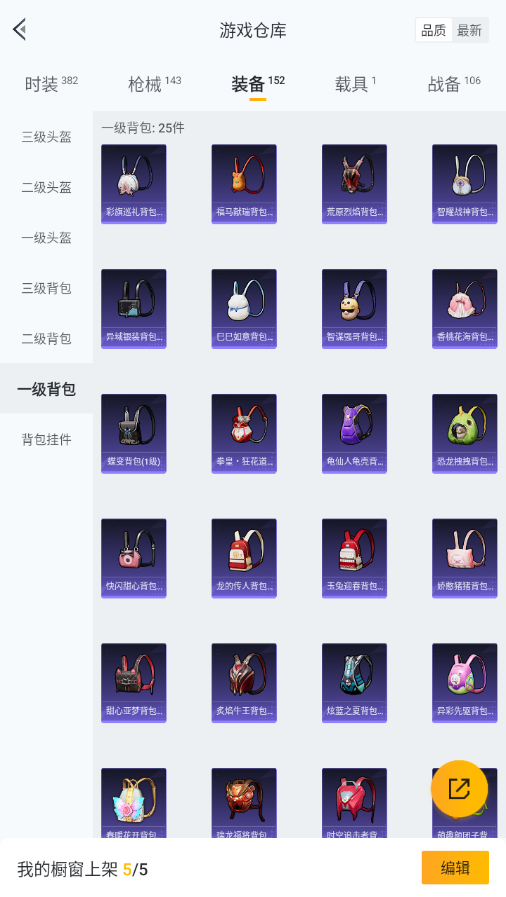The height and width of the screenshot is (897, 506).
Task: Sort items by 最新
Action: 469,30
